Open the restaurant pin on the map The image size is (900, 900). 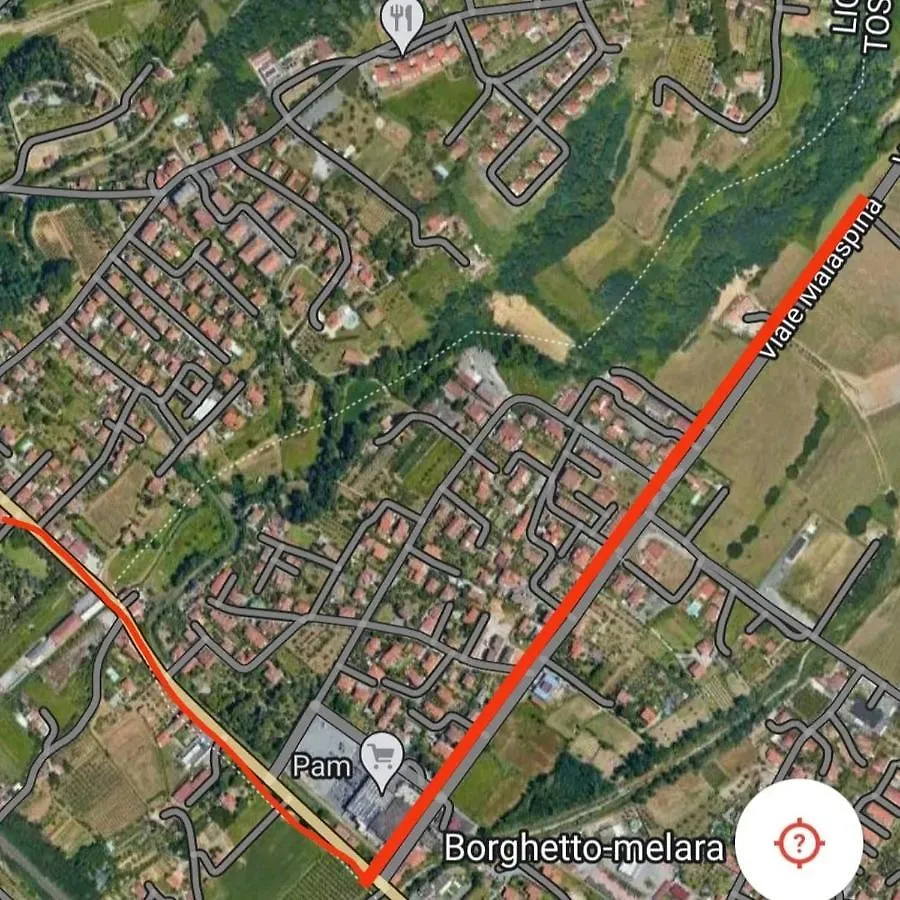pyautogui.click(x=401, y=24)
